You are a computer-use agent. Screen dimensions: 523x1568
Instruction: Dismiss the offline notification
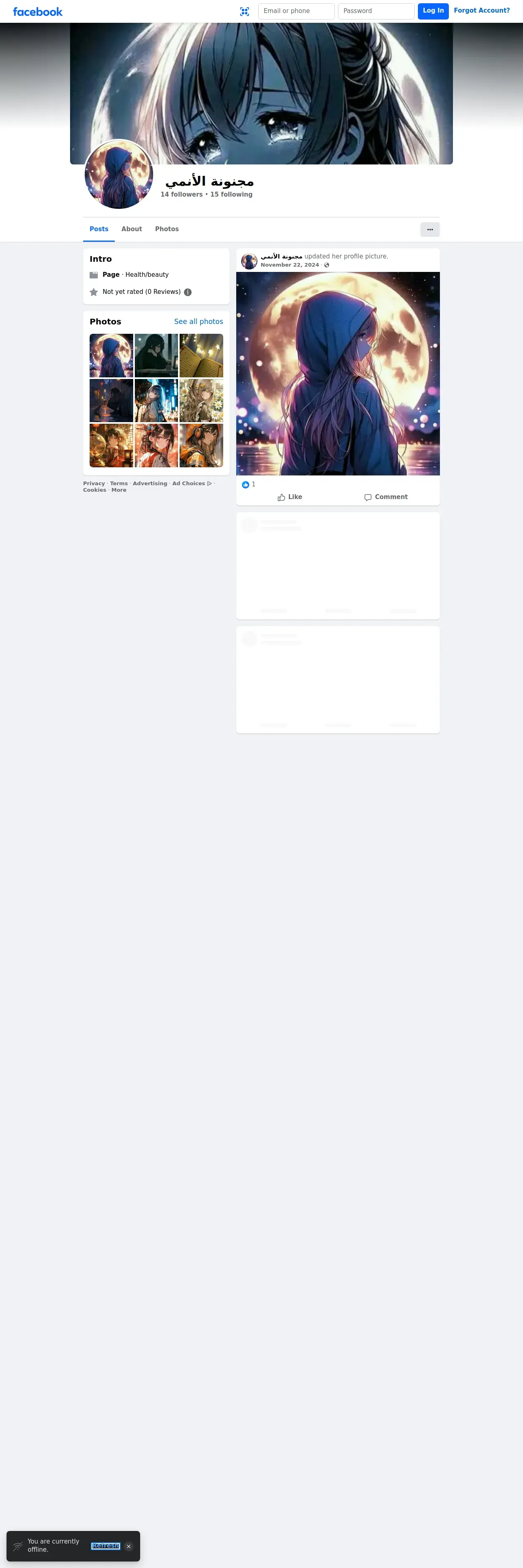point(128,1546)
